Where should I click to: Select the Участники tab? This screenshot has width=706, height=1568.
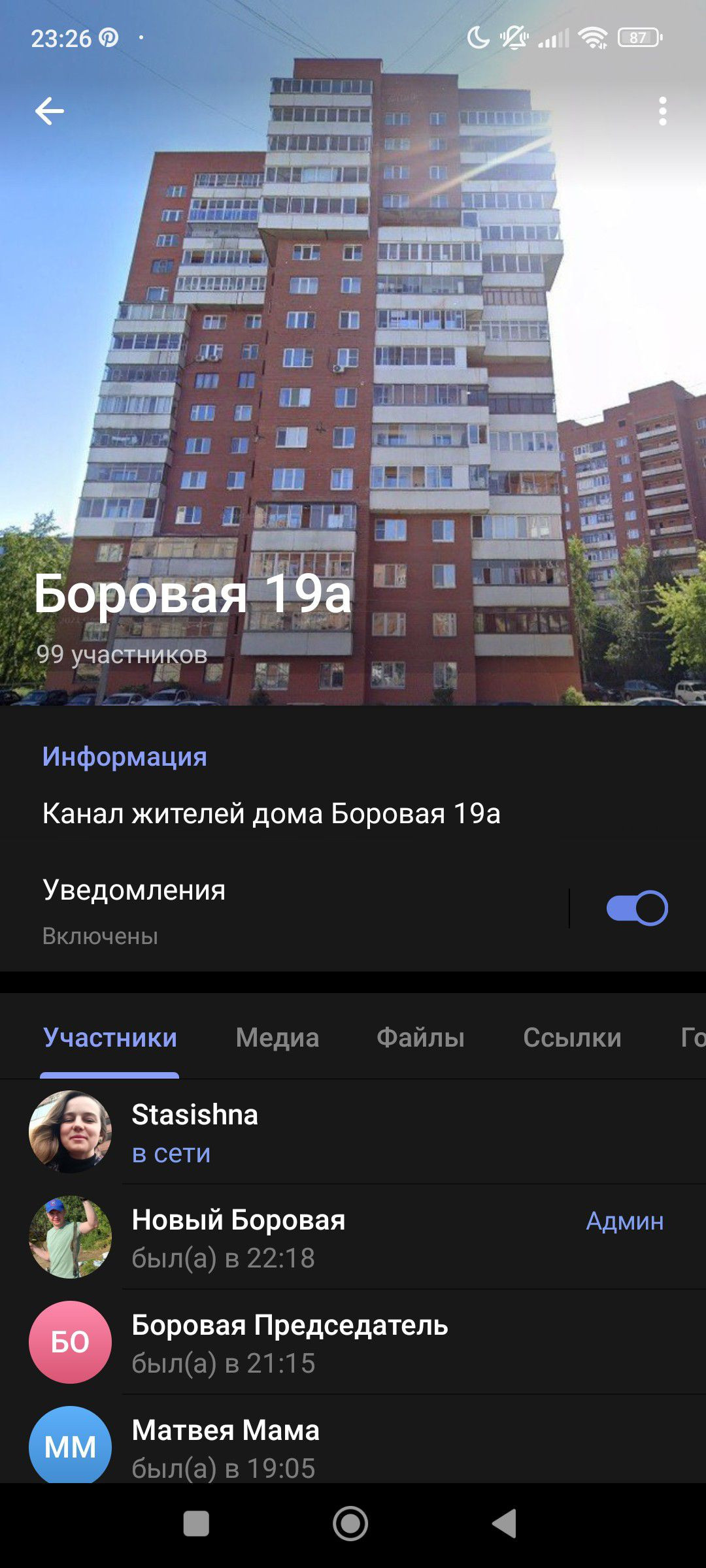click(110, 1037)
